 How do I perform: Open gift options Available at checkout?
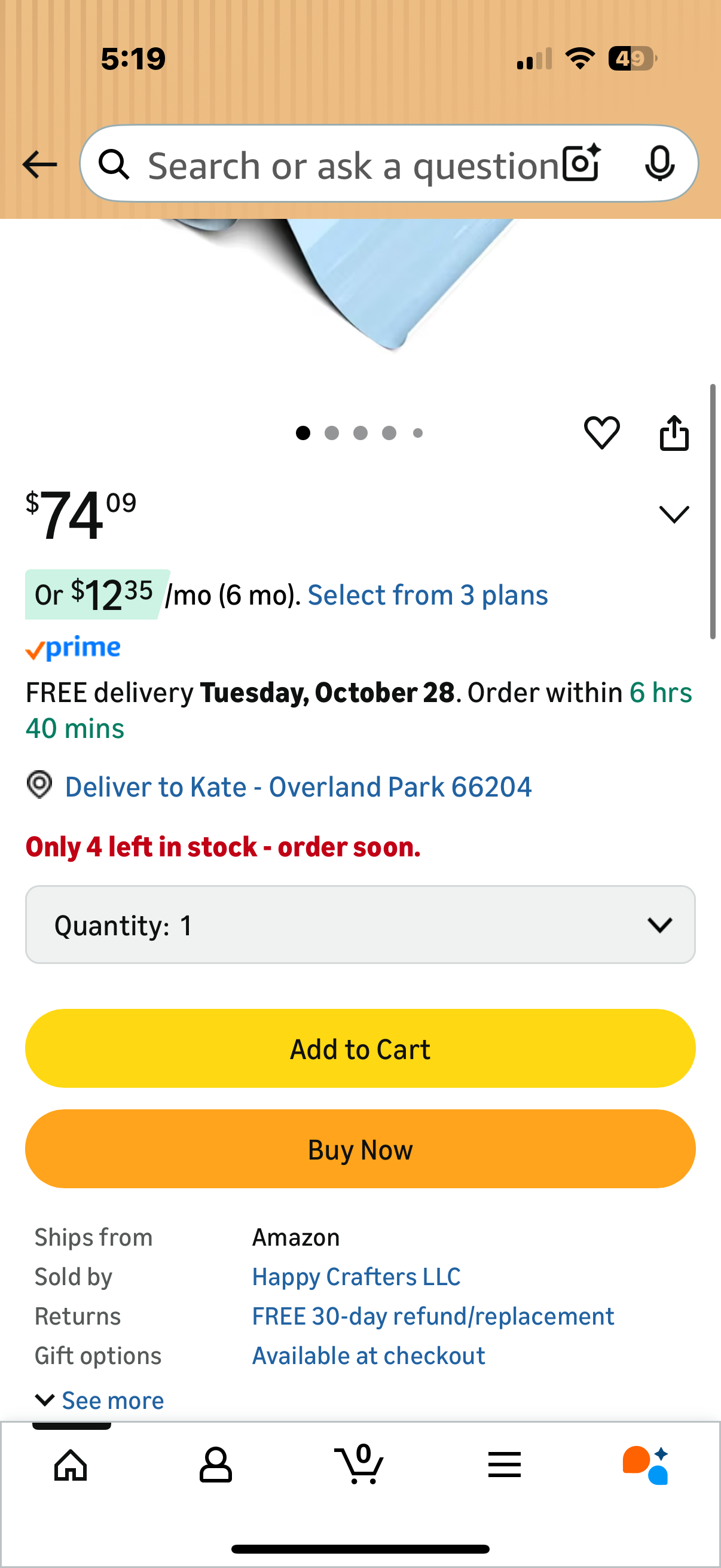(x=368, y=1356)
